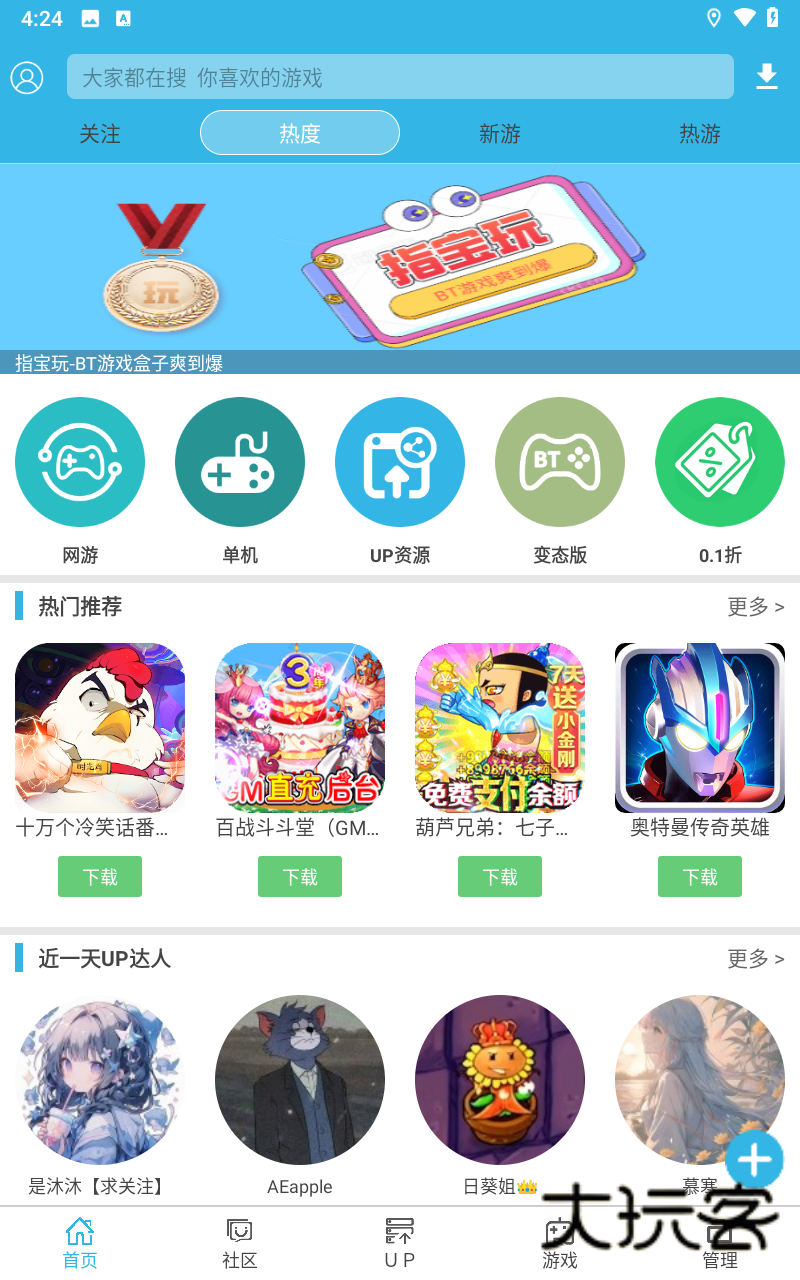Open 更多 link next to 热门推荐
The width and height of the screenshot is (800, 1280).
(756, 607)
